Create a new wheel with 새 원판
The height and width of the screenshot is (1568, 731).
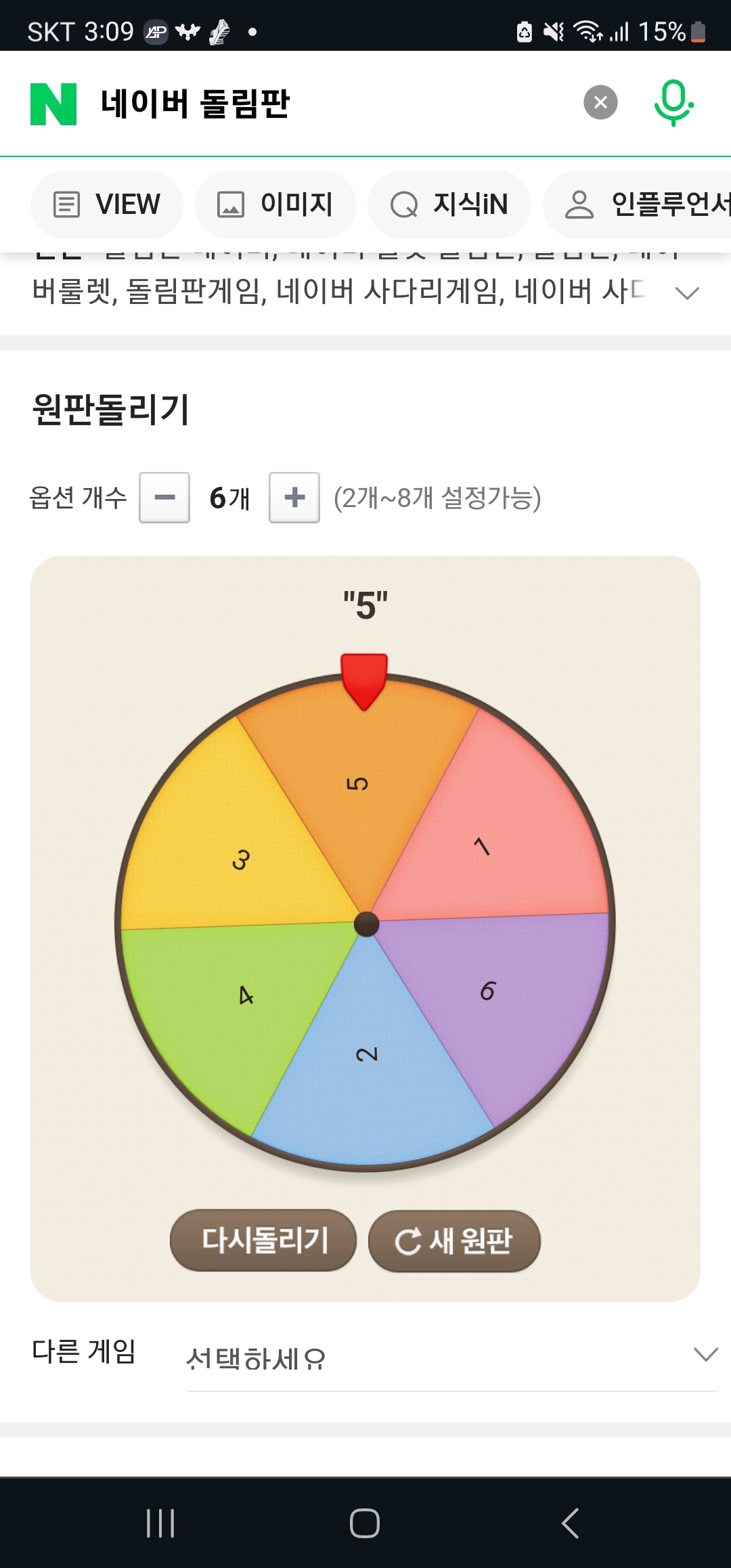(454, 1240)
